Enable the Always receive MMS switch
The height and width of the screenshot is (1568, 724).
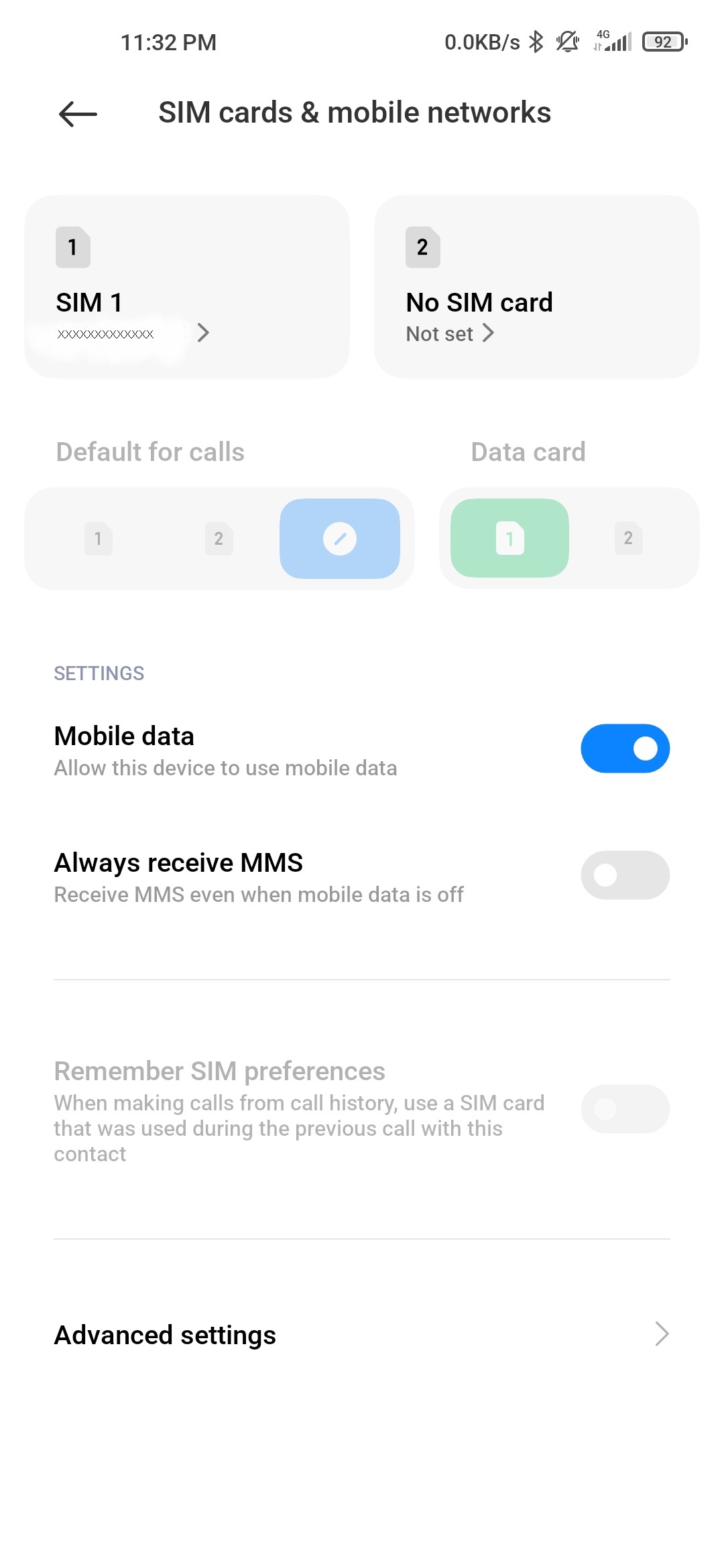coord(625,875)
